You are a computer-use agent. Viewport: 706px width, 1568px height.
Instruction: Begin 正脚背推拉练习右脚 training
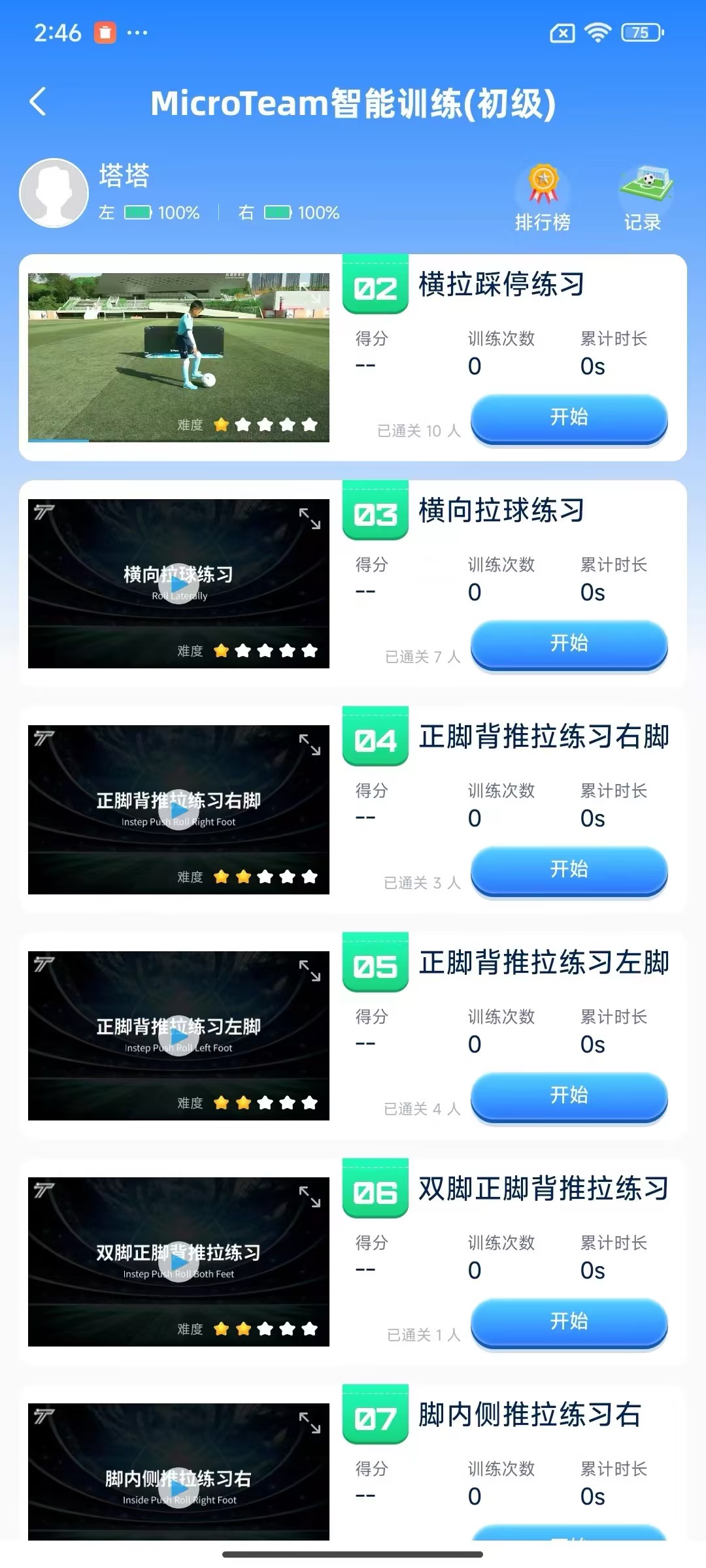click(x=569, y=870)
